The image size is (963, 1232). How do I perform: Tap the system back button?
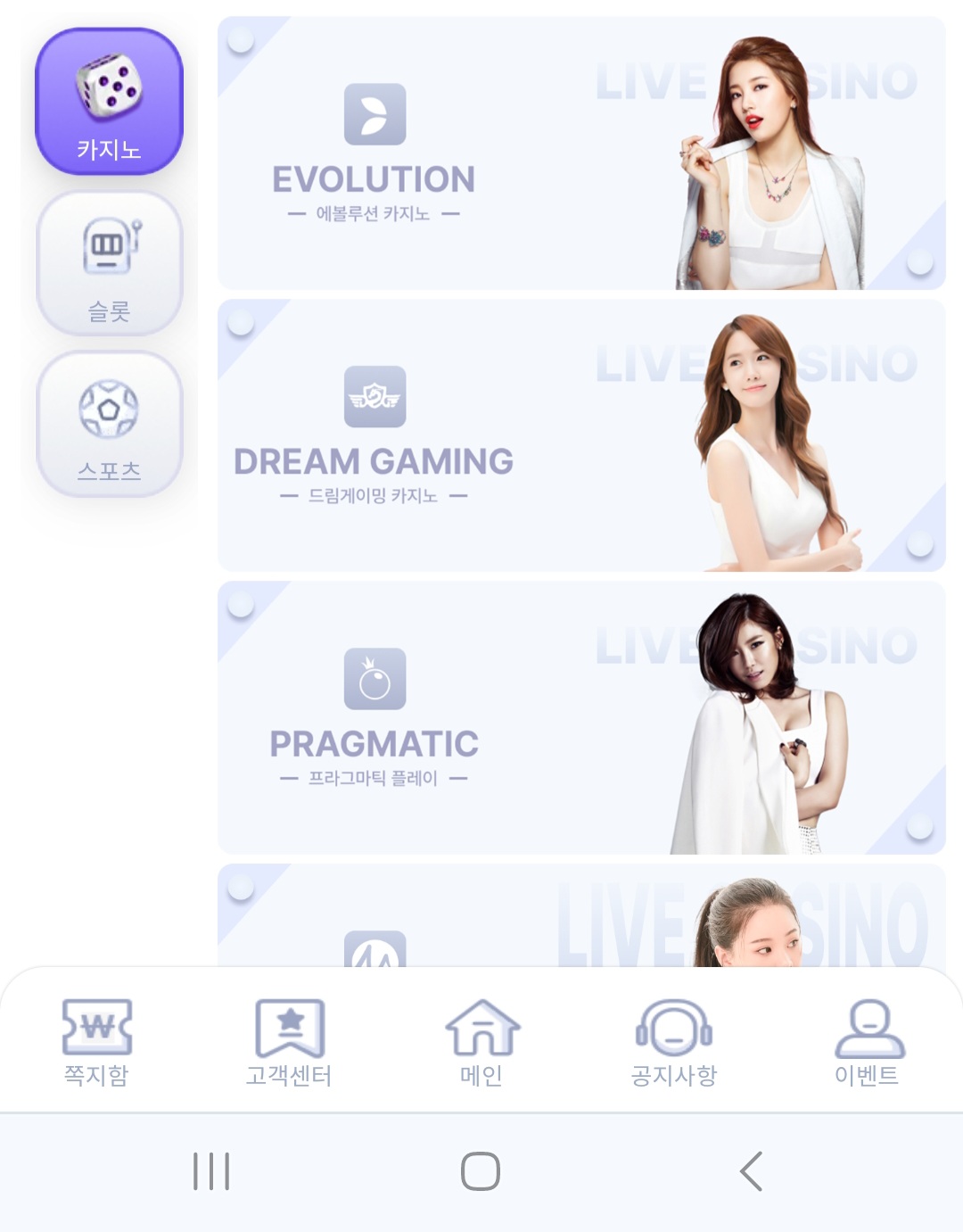[x=751, y=1171]
